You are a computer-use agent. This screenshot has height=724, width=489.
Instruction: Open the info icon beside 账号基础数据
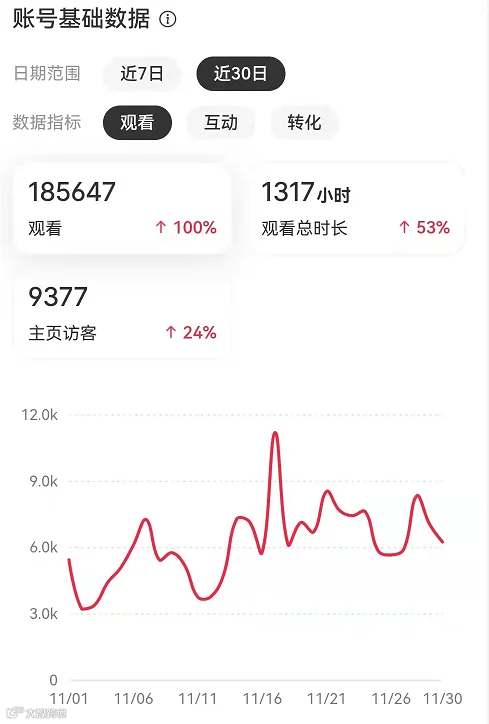pyautogui.click(x=168, y=19)
